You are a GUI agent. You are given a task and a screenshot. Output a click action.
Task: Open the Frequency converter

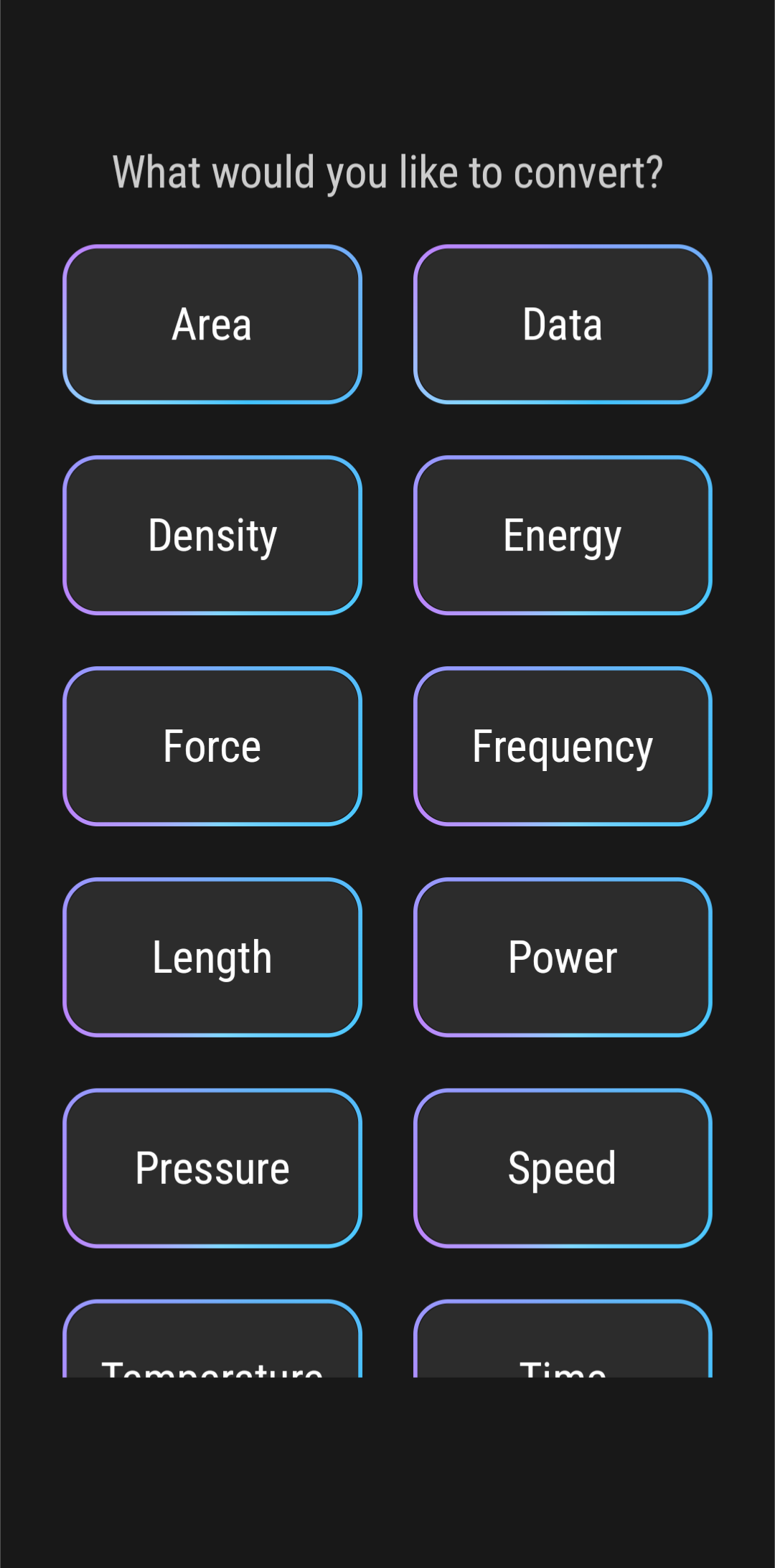point(563,747)
